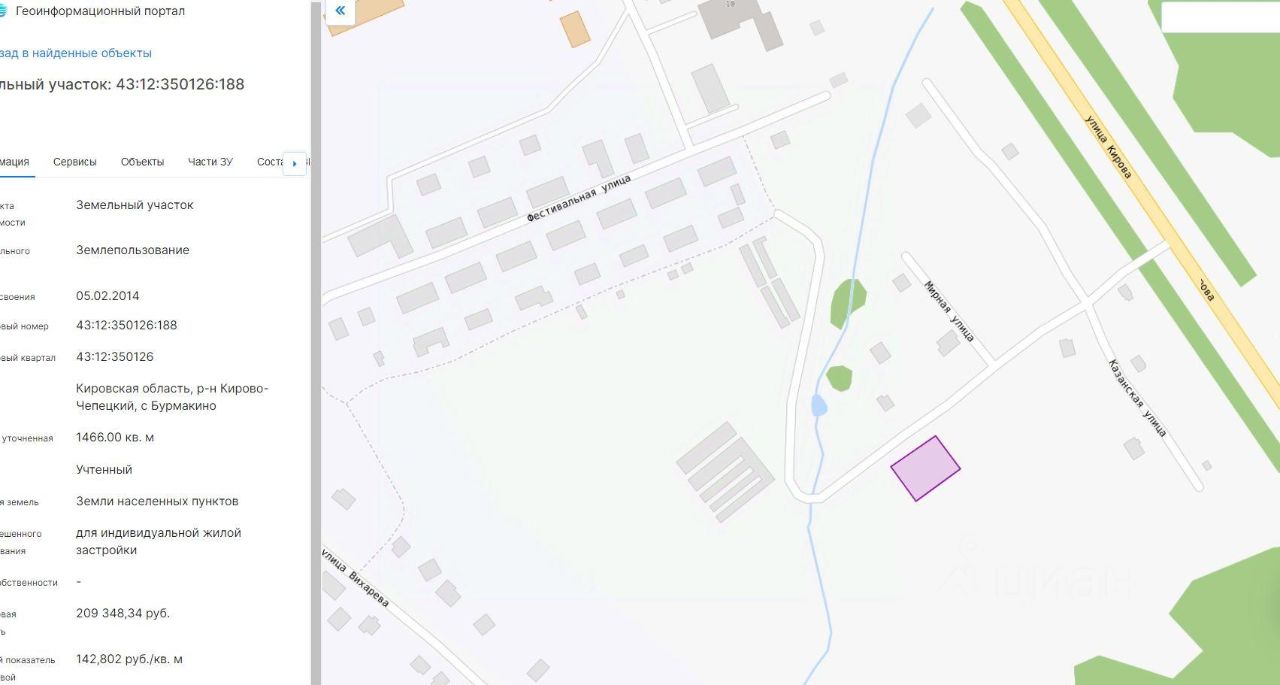Screen dimensions: 1280x685
Task: Select the Части ЗУ tab
Action: tap(210, 162)
